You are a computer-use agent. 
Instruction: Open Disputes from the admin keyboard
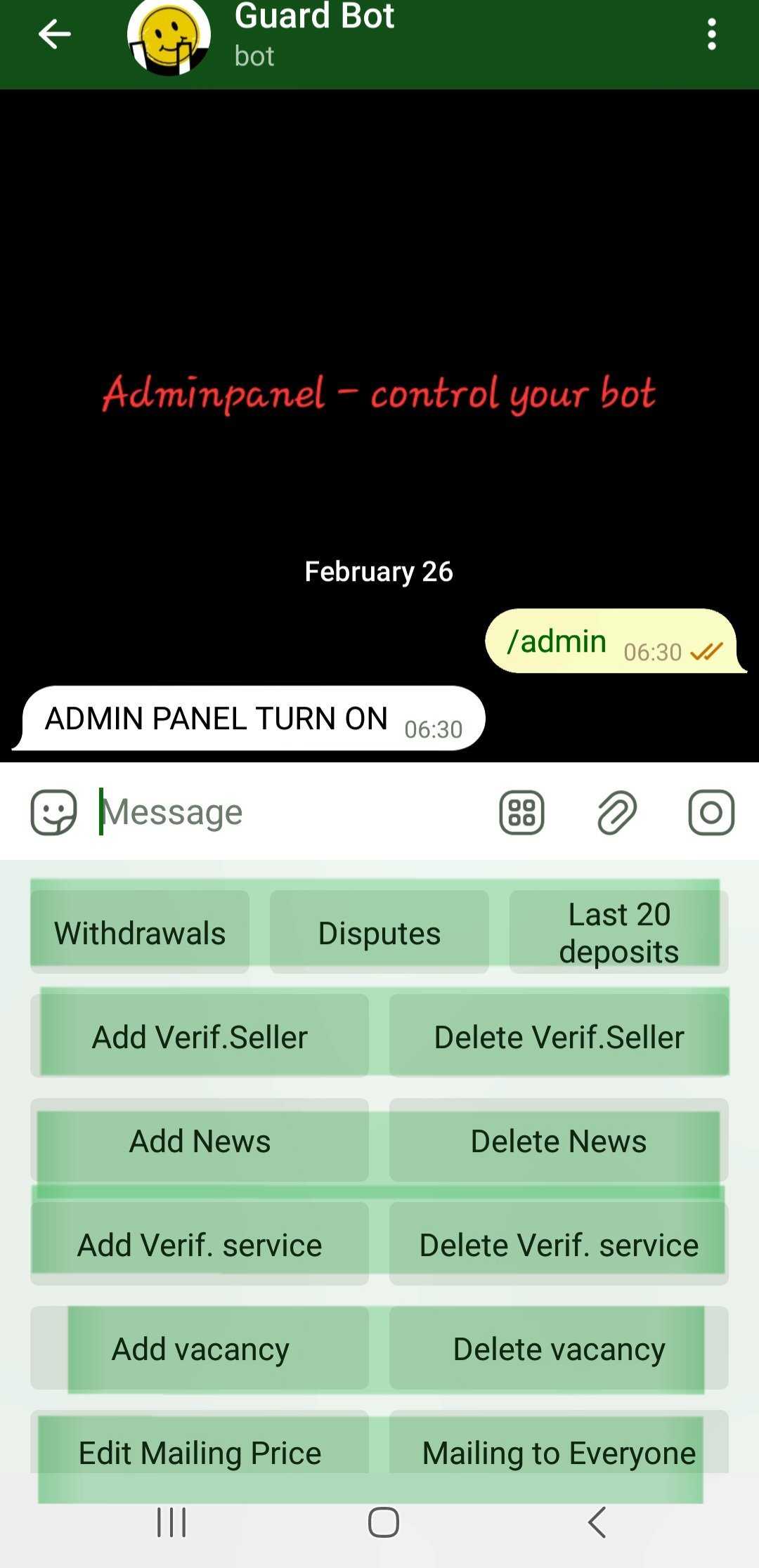point(379,932)
